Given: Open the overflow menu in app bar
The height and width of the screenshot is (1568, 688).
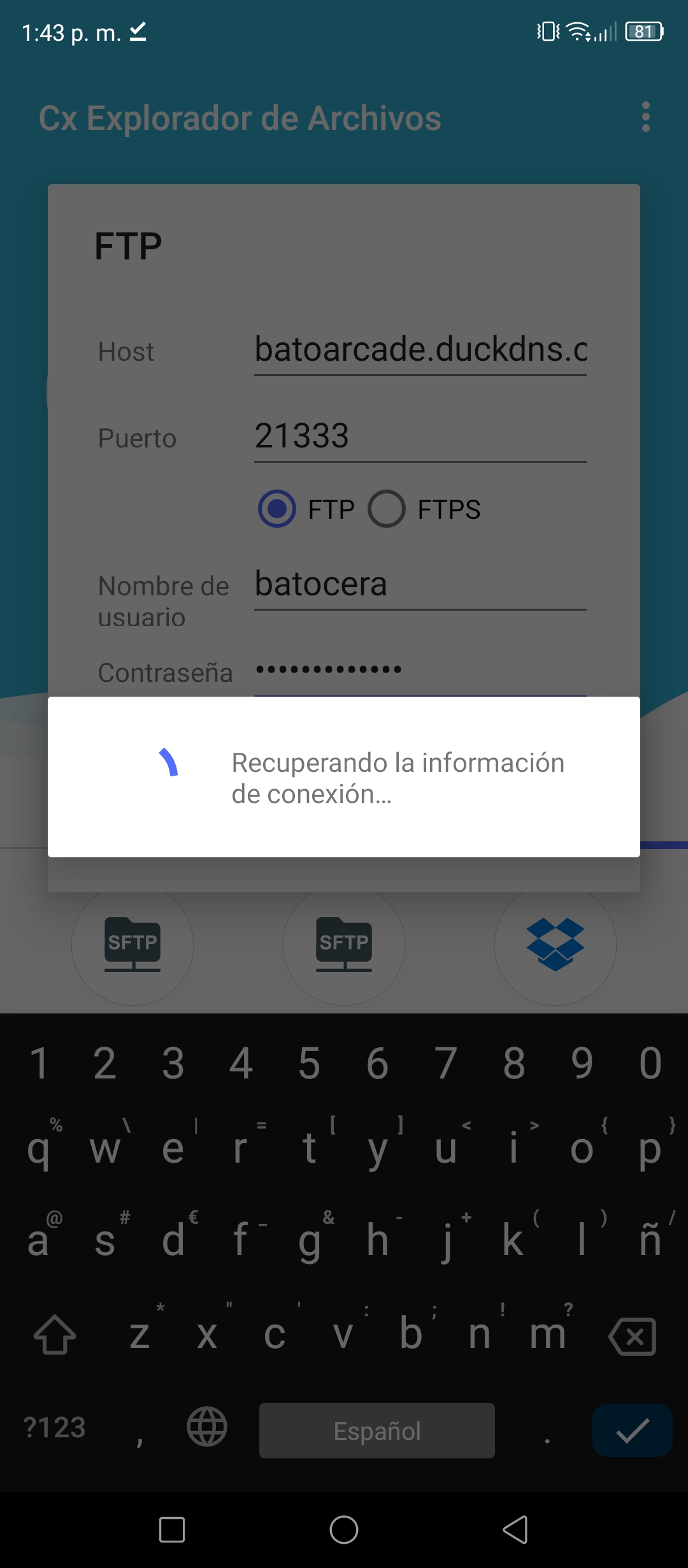Looking at the screenshot, I should point(645,117).
